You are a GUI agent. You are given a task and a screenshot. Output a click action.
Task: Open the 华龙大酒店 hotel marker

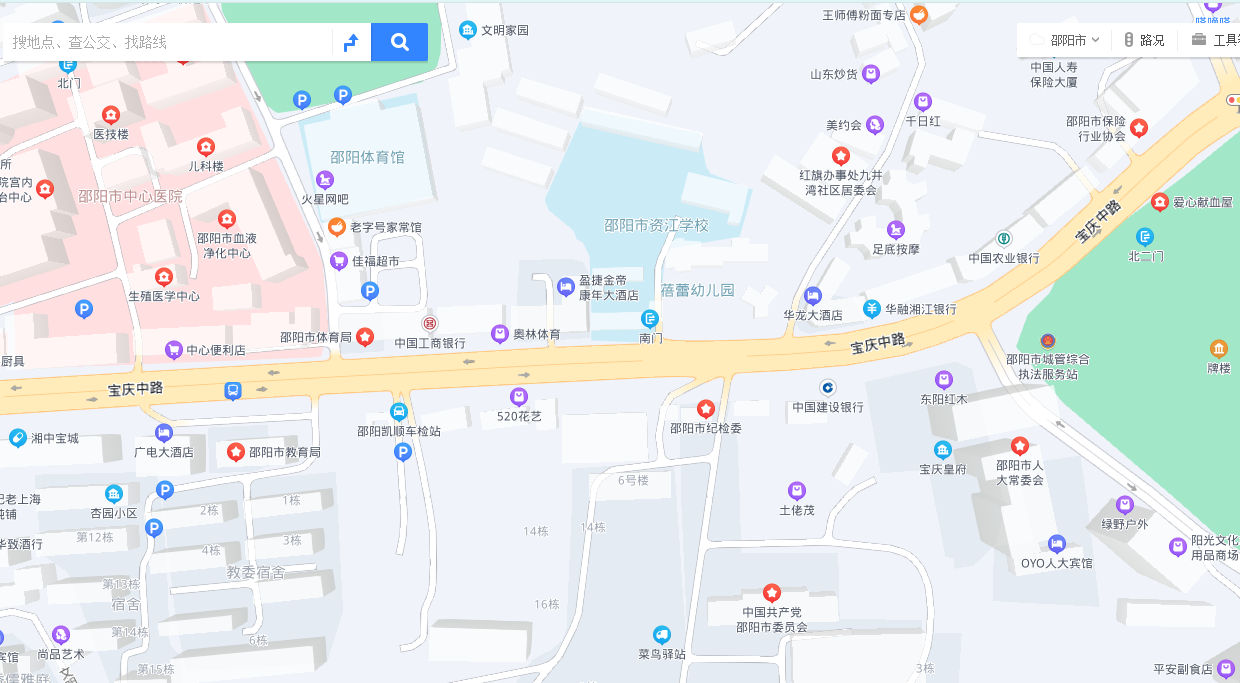click(813, 296)
